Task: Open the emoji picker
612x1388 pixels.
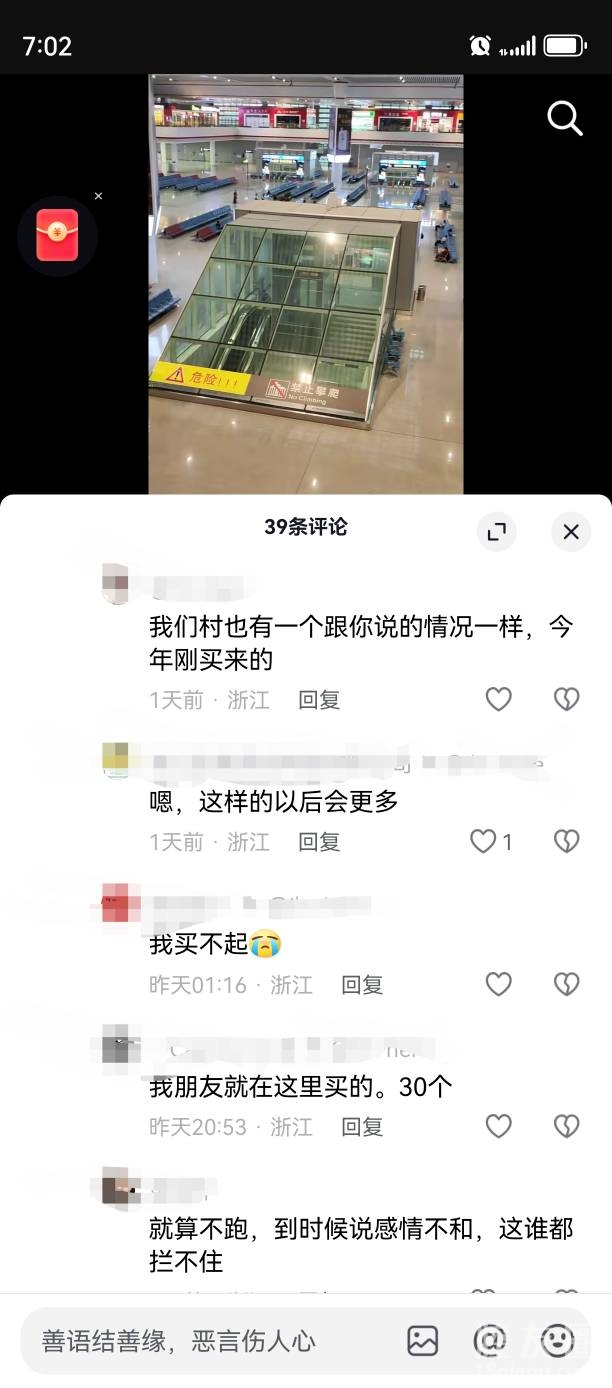Action: pos(557,1341)
